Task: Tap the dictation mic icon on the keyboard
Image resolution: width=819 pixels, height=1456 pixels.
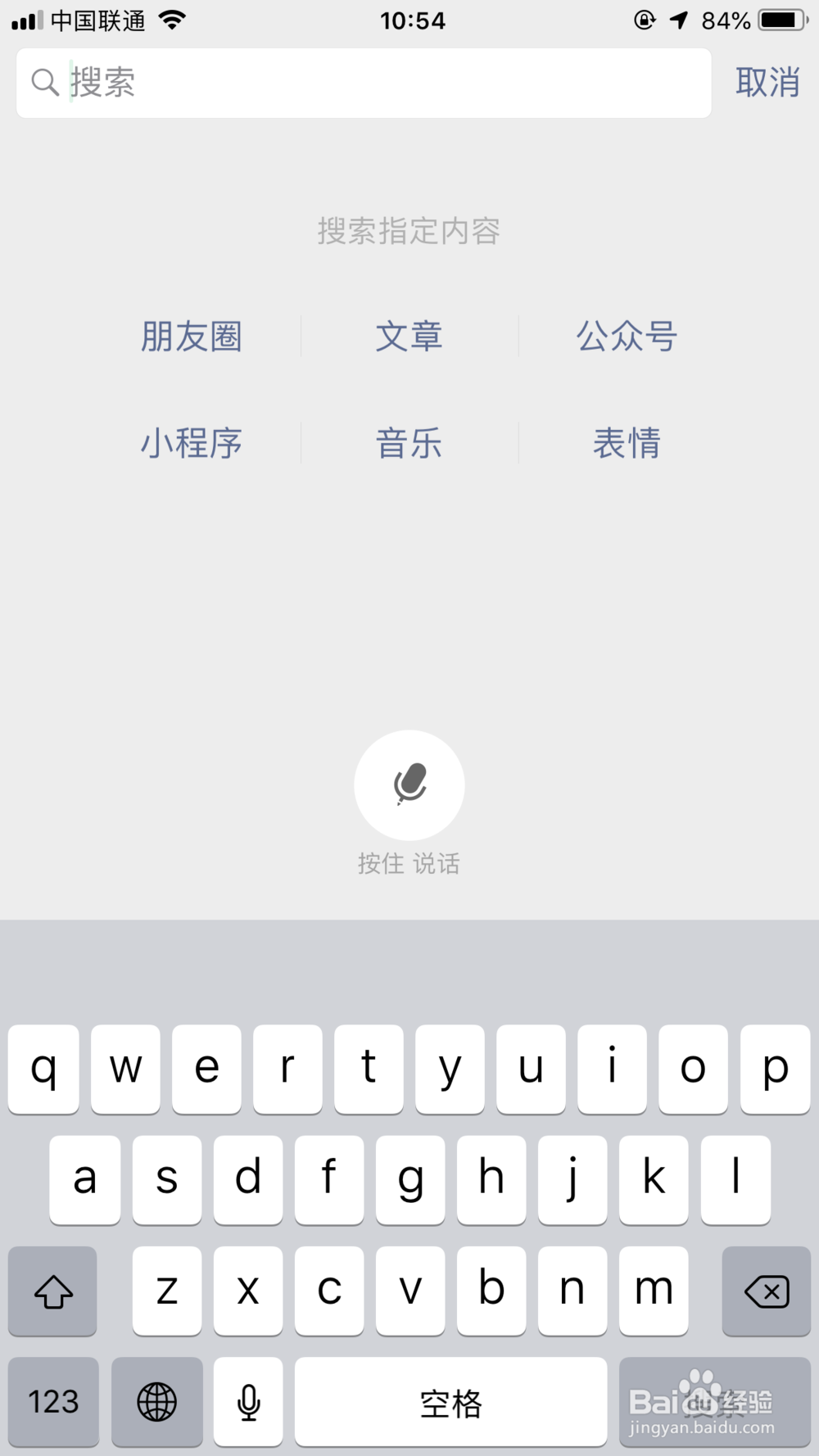Action: [247, 1401]
